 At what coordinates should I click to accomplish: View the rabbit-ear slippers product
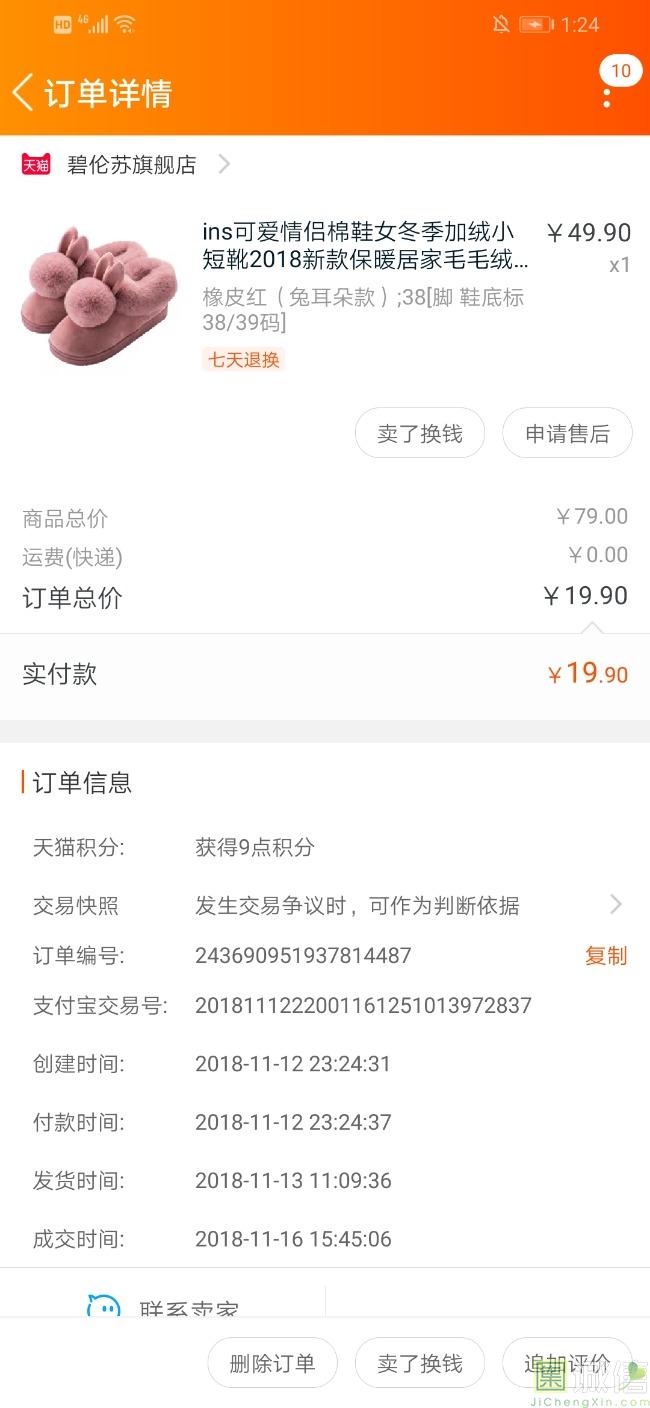click(x=99, y=297)
